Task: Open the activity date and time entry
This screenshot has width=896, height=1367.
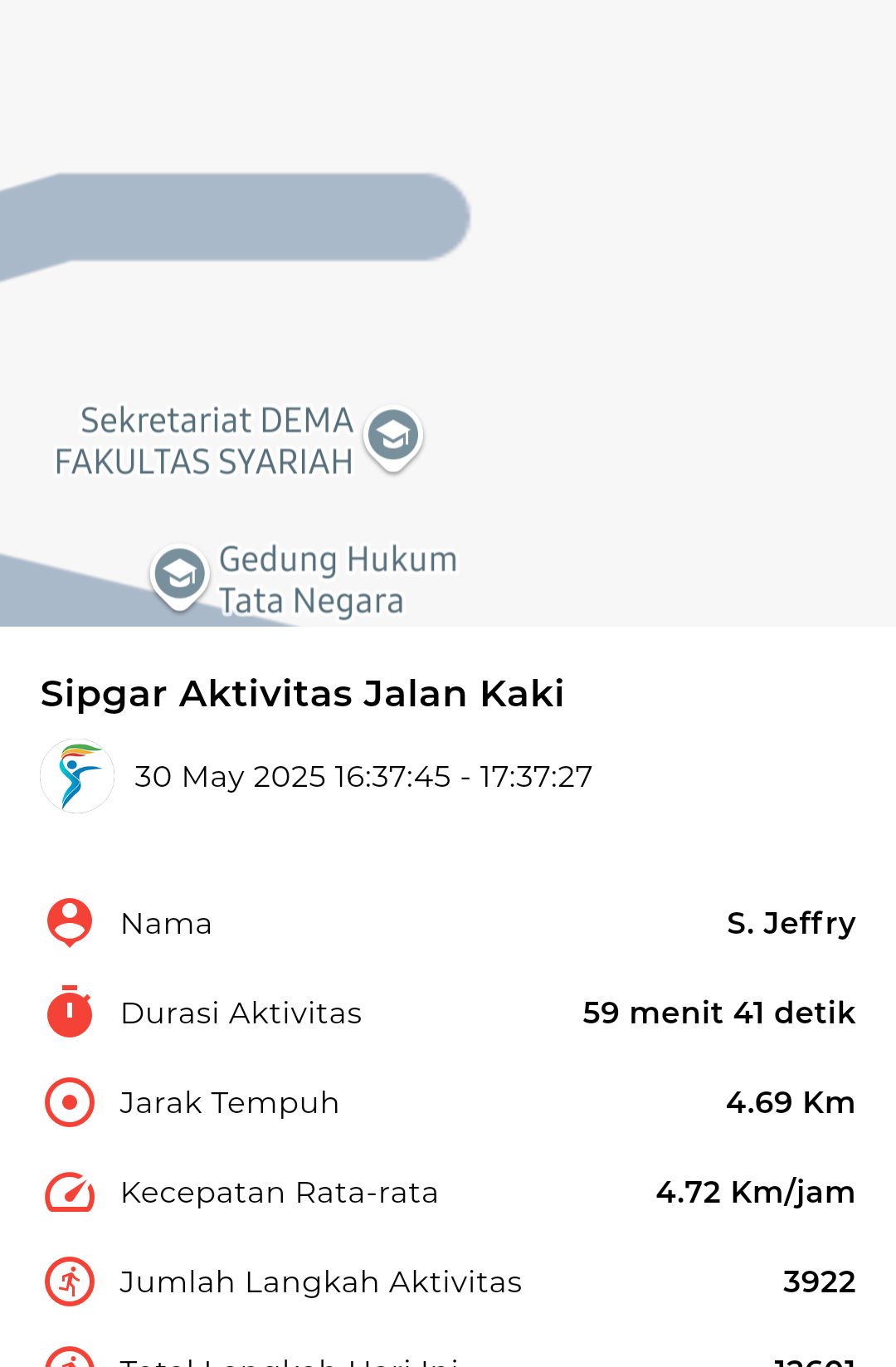Action: pos(363,776)
